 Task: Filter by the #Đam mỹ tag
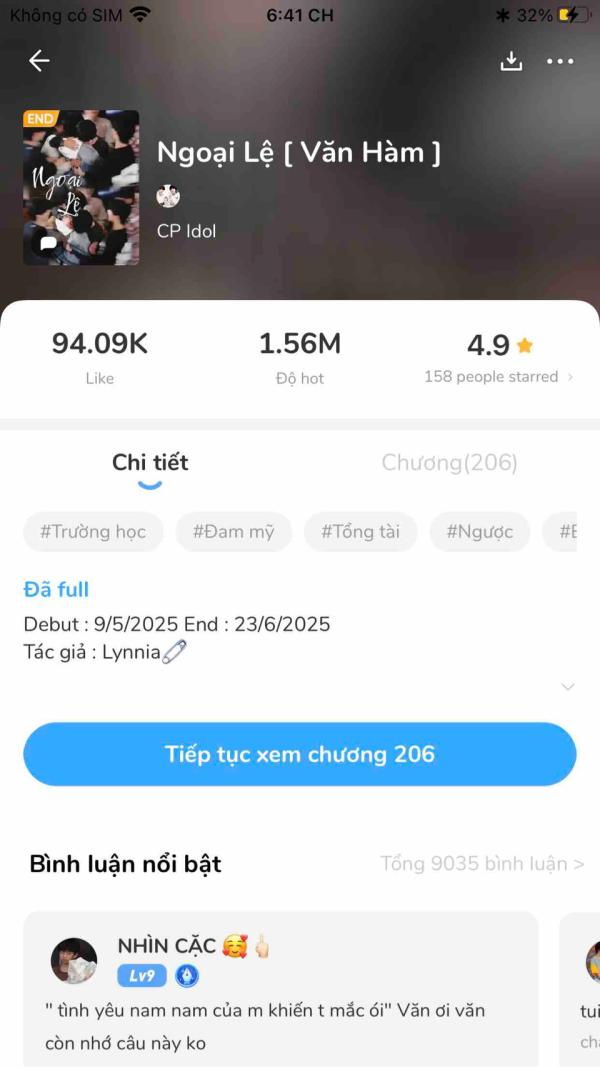pos(233,531)
